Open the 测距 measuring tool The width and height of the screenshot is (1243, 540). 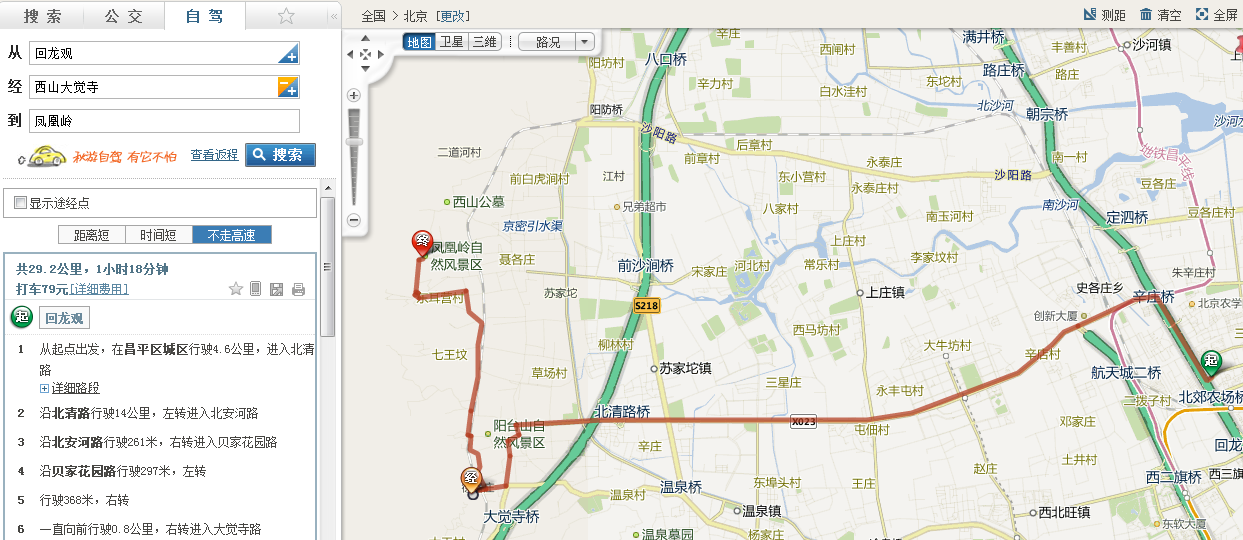[x=1104, y=15]
